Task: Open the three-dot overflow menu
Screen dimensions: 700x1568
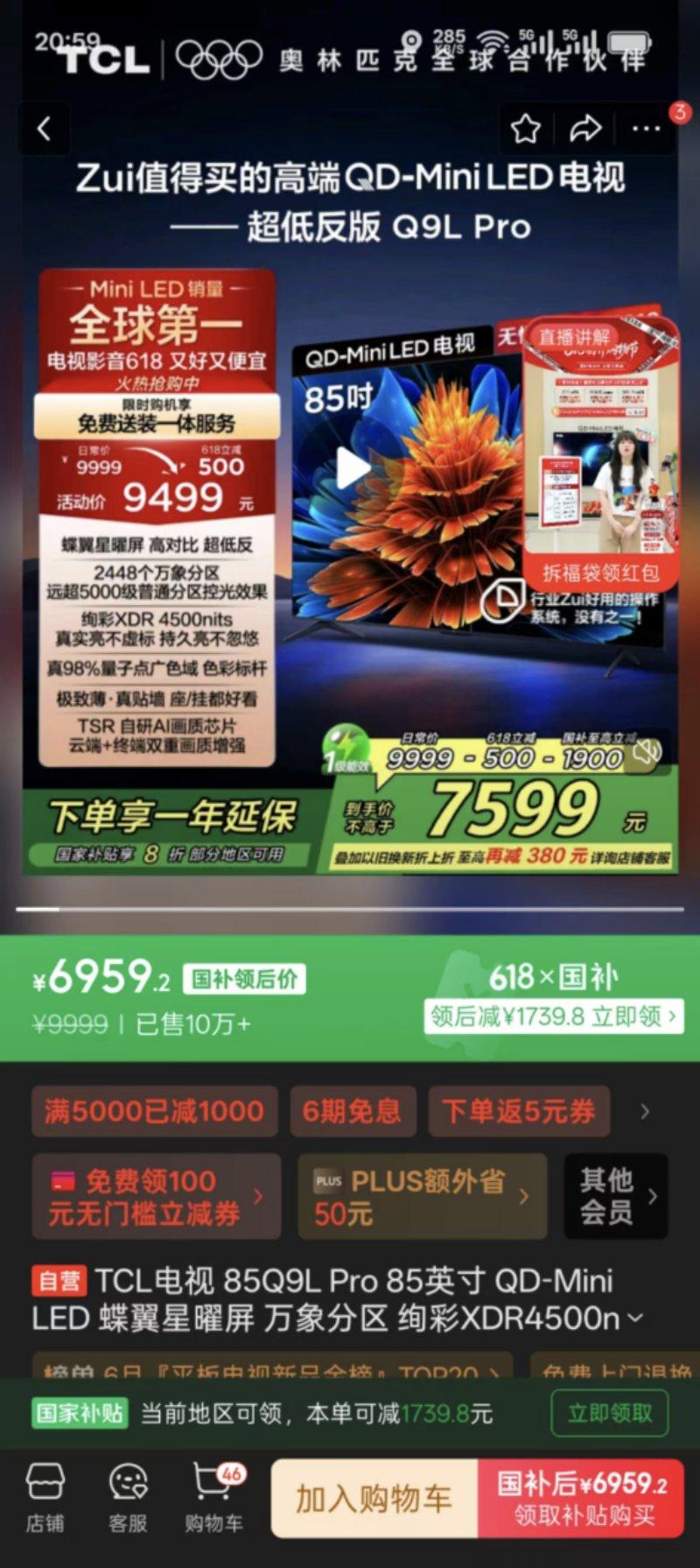Action: coord(646,130)
